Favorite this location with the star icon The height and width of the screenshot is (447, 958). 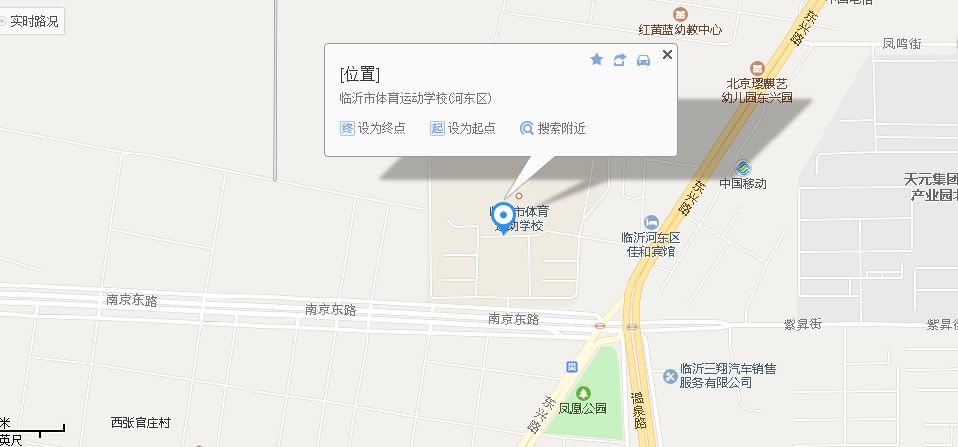(597, 60)
